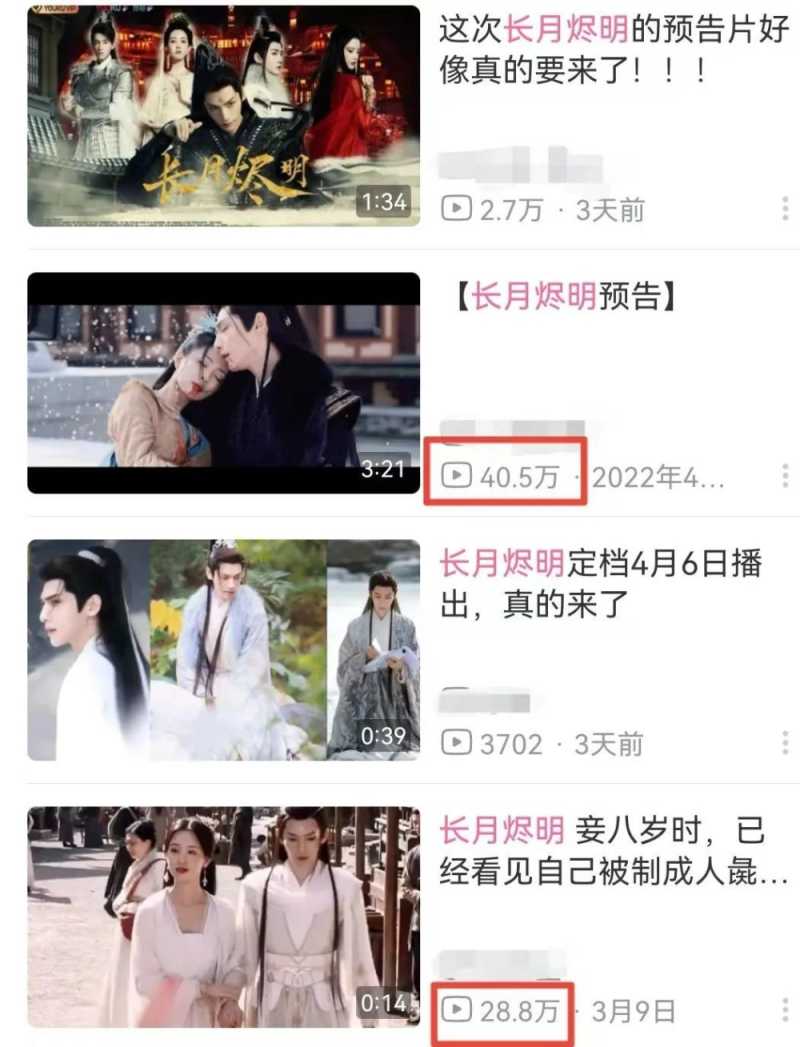
Task: Open more options for the 40.5万 views video
Action: click(786, 477)
